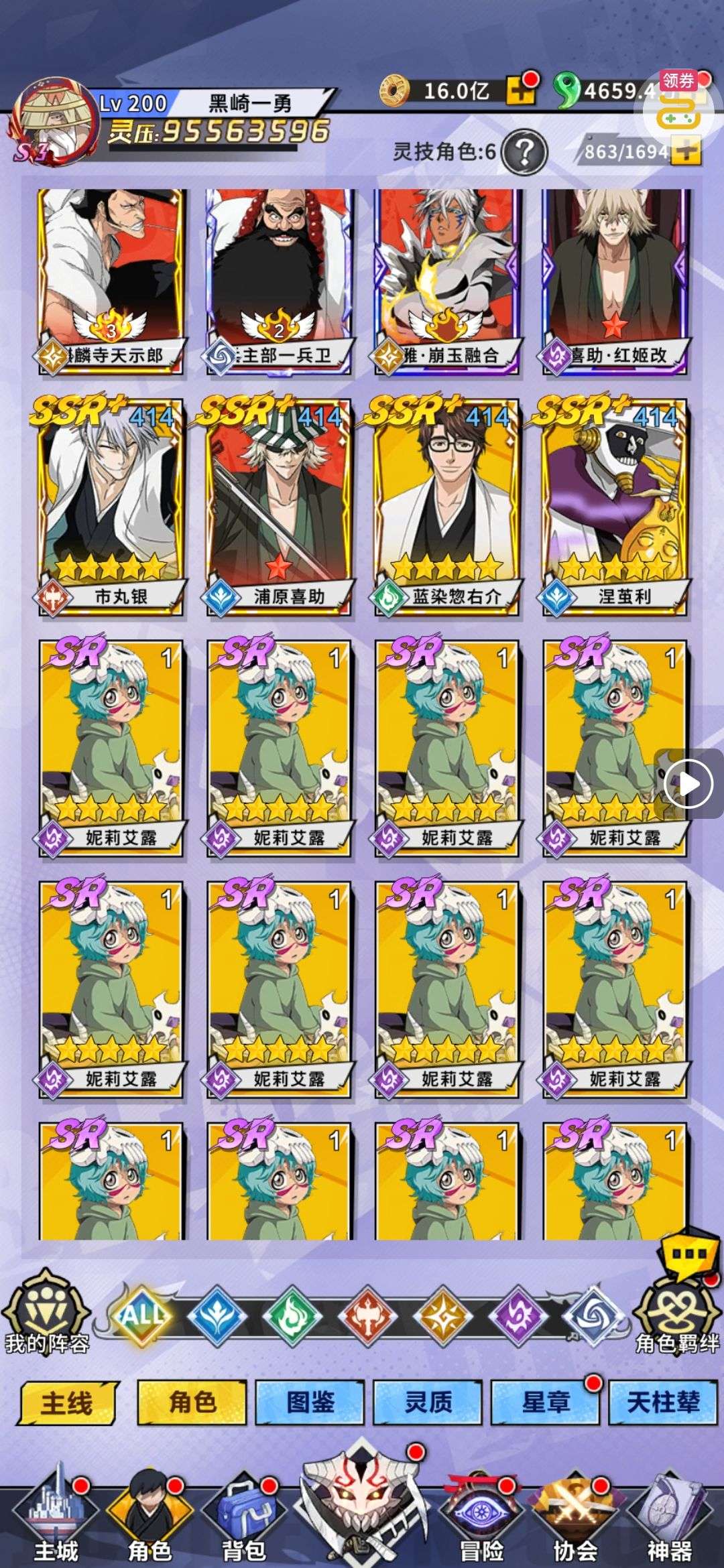Open 神器 in bottom navigation
The width and height of the screenshot is (724, 1568).
pos(668,1518)
